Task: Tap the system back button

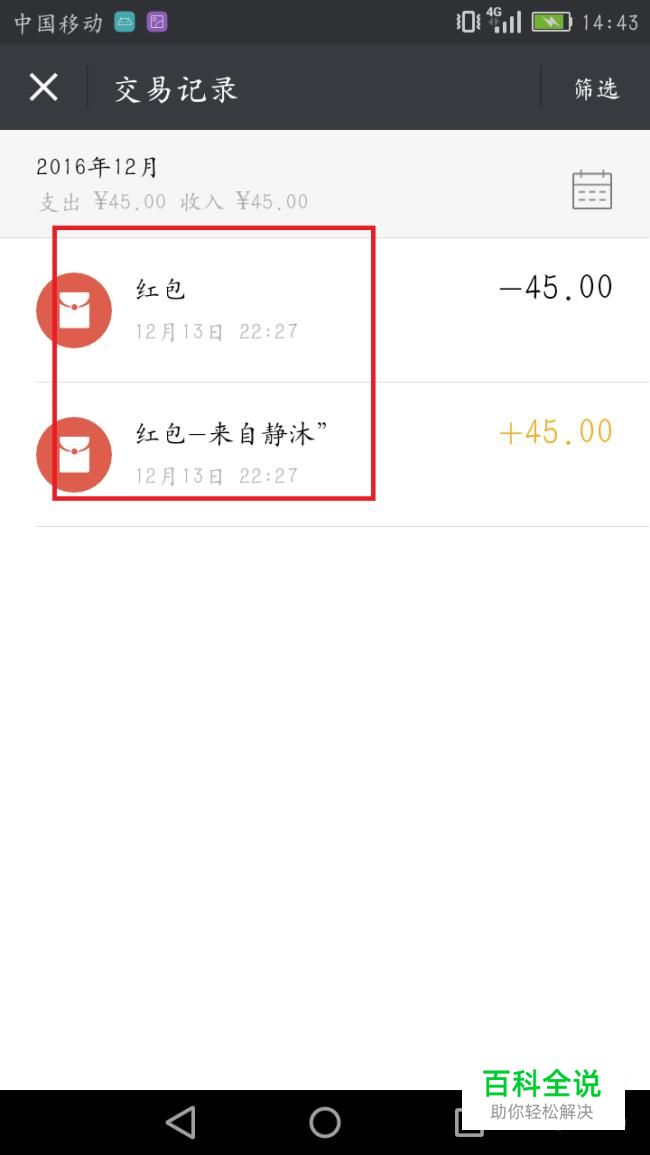Action: coord(181,1123)
